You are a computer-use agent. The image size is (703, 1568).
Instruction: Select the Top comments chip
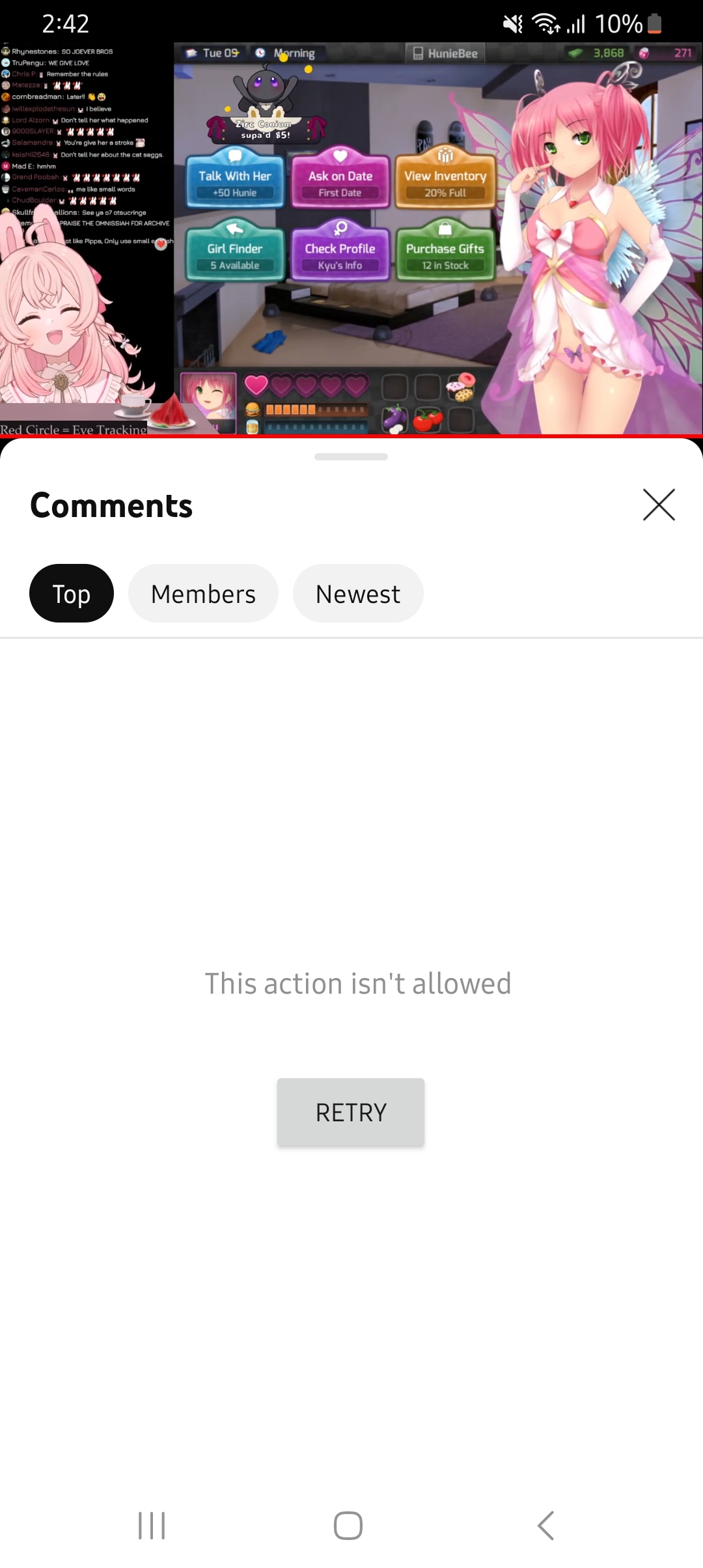coord(72,593)
